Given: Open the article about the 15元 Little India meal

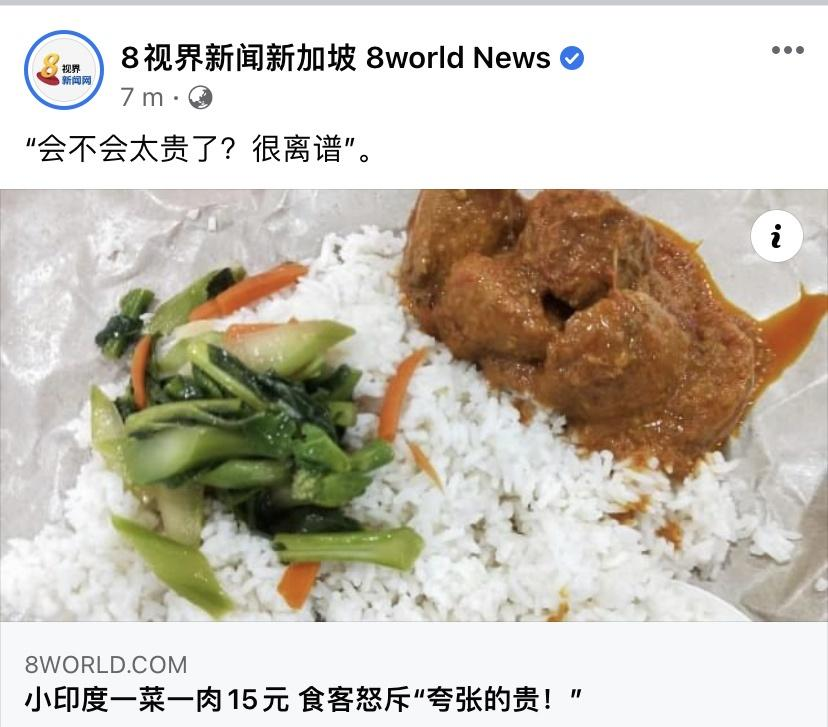Looking at the screenshot, I should click(x=303, y=697).
